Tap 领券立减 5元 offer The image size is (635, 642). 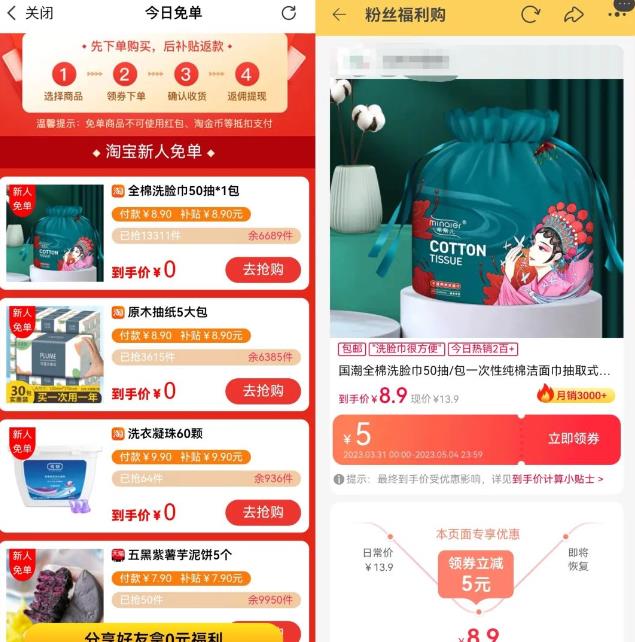point(476,573)
